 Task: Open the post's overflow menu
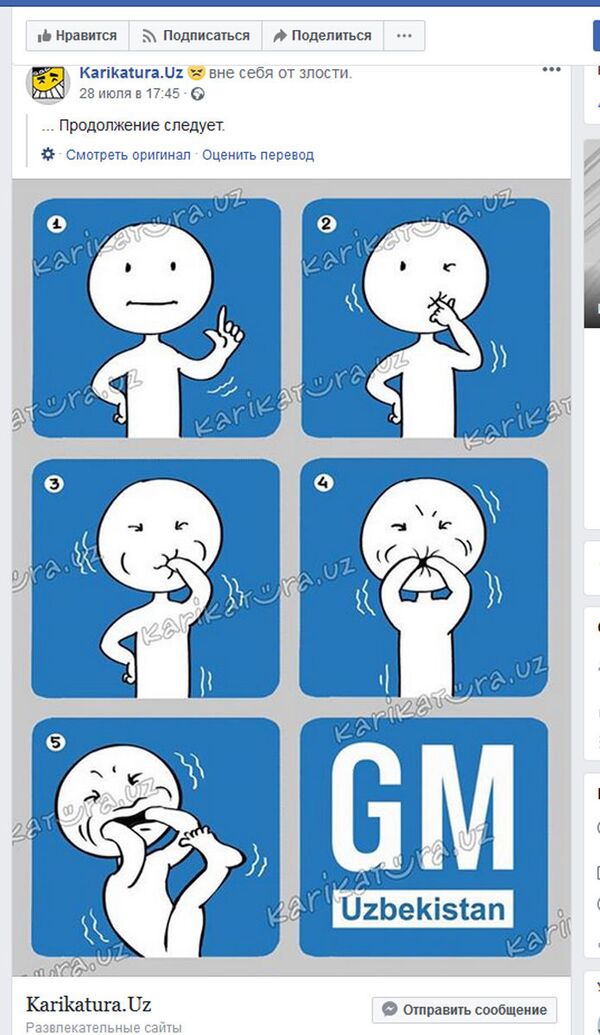pos(551,70)
